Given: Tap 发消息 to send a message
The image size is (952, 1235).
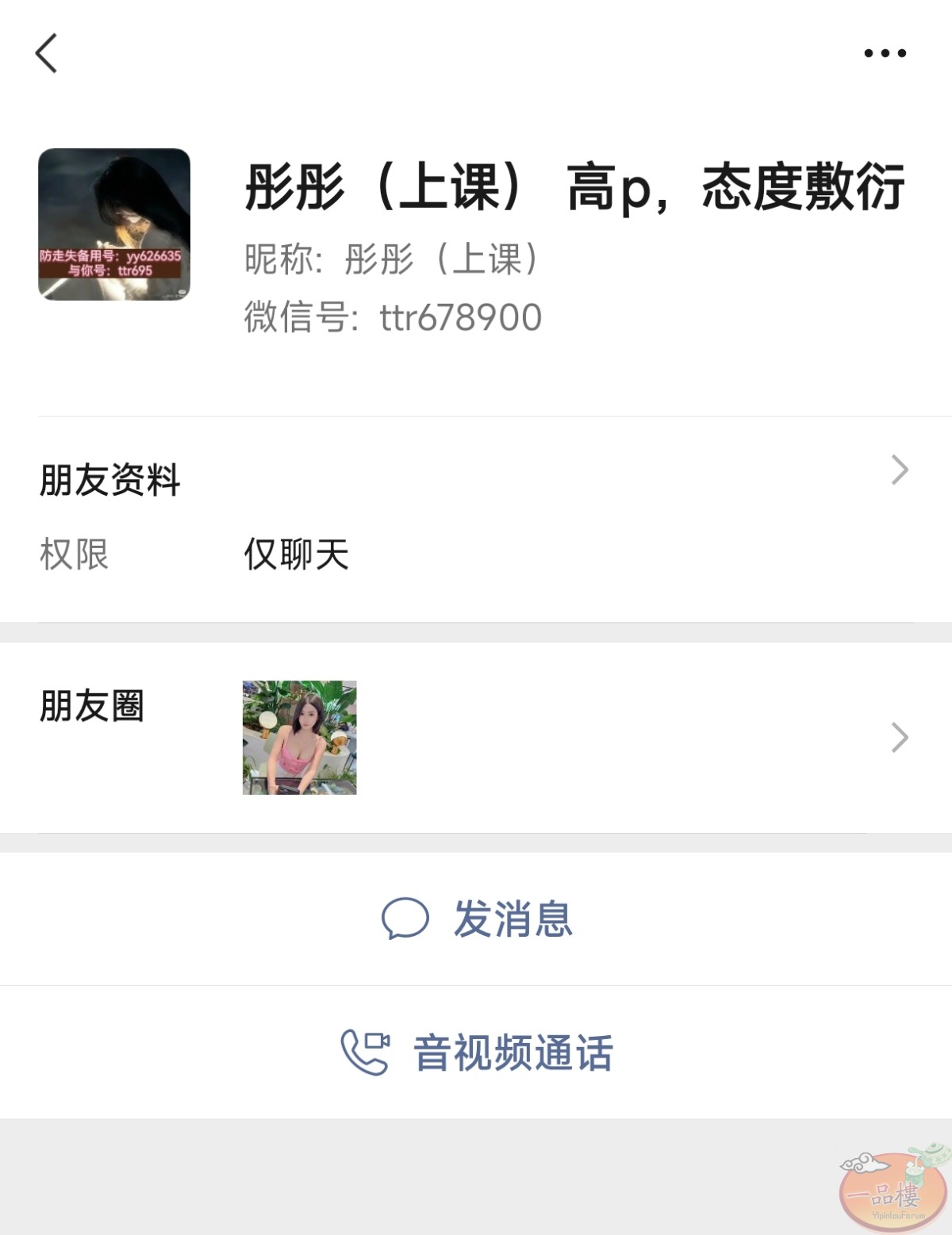Looking at the screenshot, I should click(476, 919).
